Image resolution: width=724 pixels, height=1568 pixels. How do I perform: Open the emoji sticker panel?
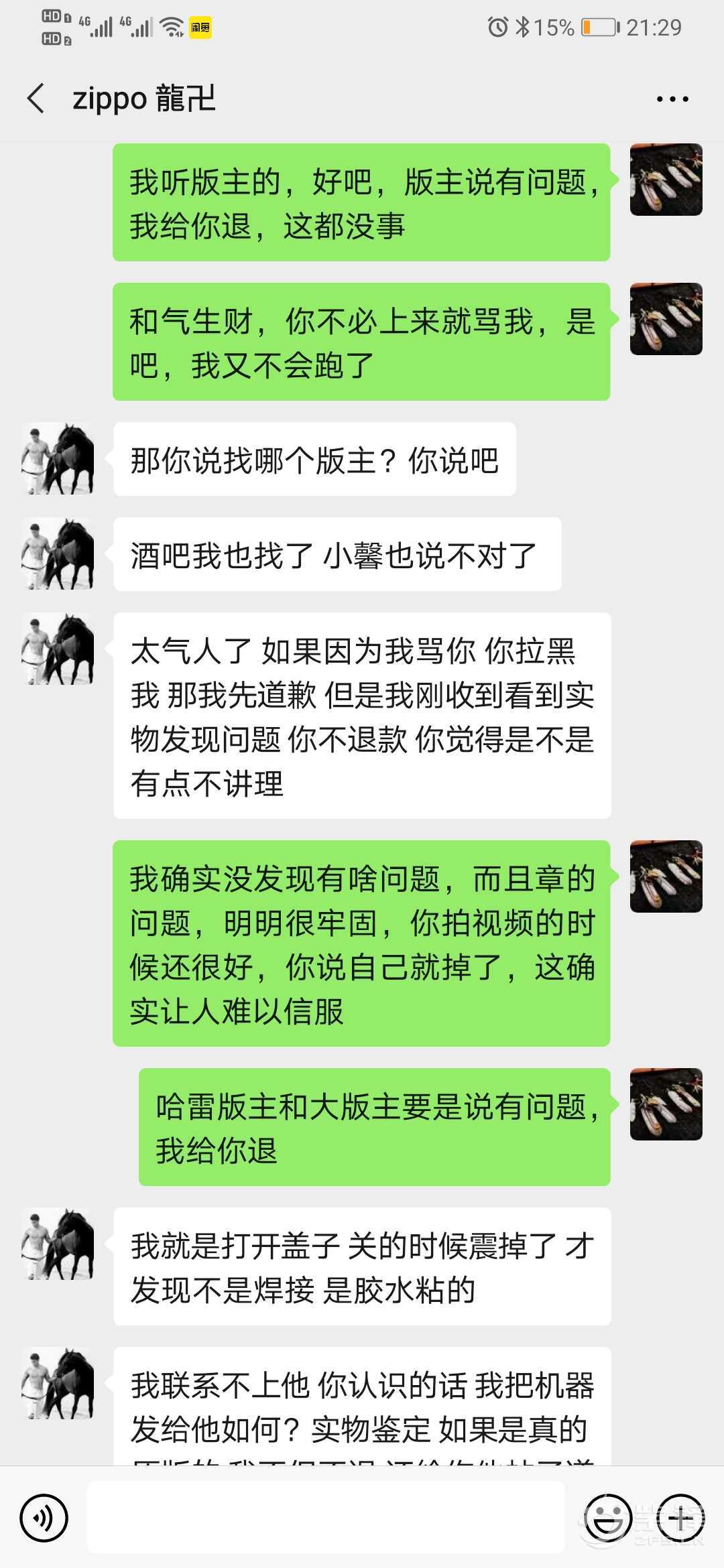pyautogui.click(x=607, y=1518)
